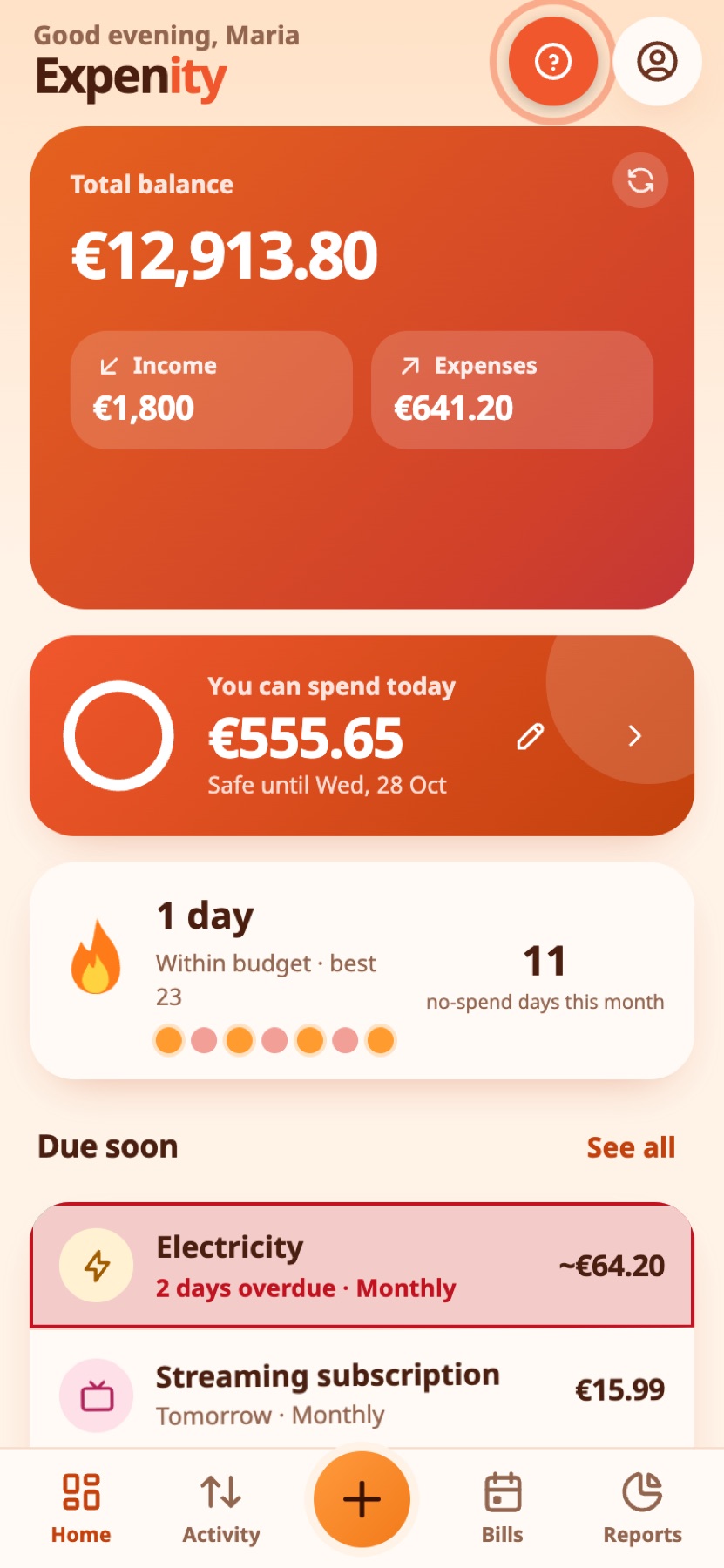
Task: Add a new transaction
Action: (x=362, y=1499)
